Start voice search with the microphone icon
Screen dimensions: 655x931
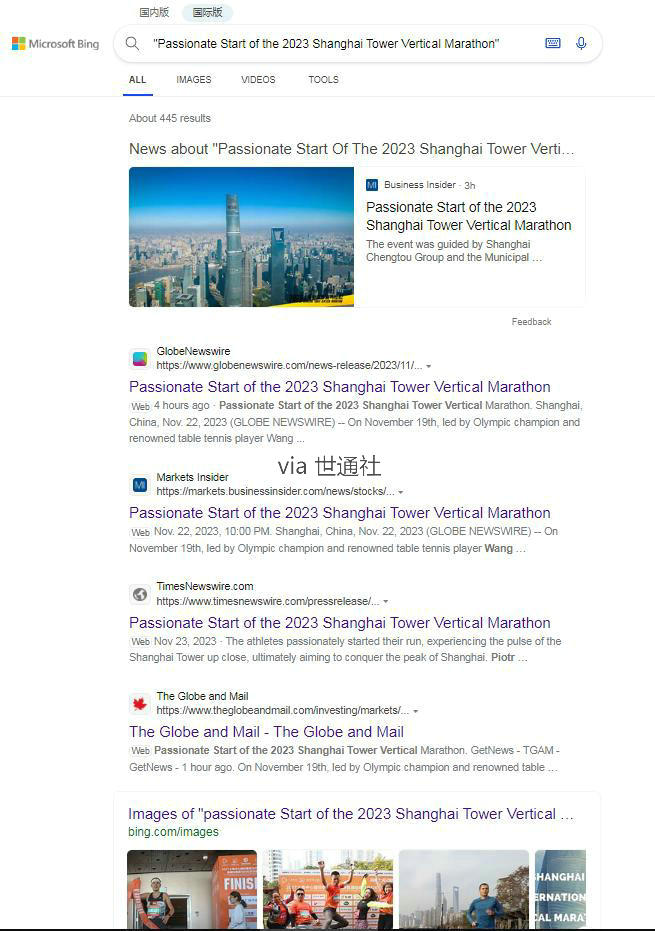581,44
